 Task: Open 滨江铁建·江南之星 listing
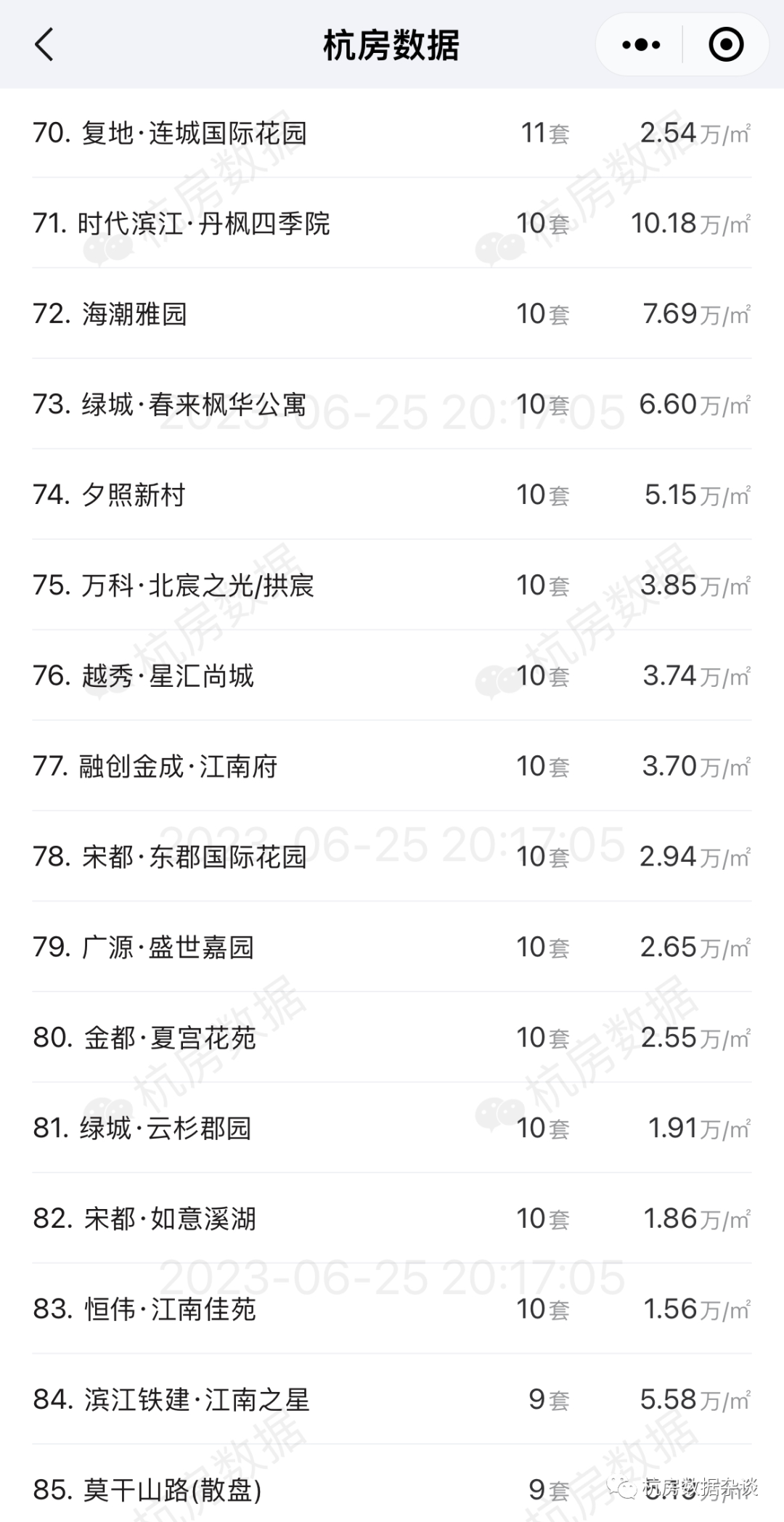tap(392, 1399)
